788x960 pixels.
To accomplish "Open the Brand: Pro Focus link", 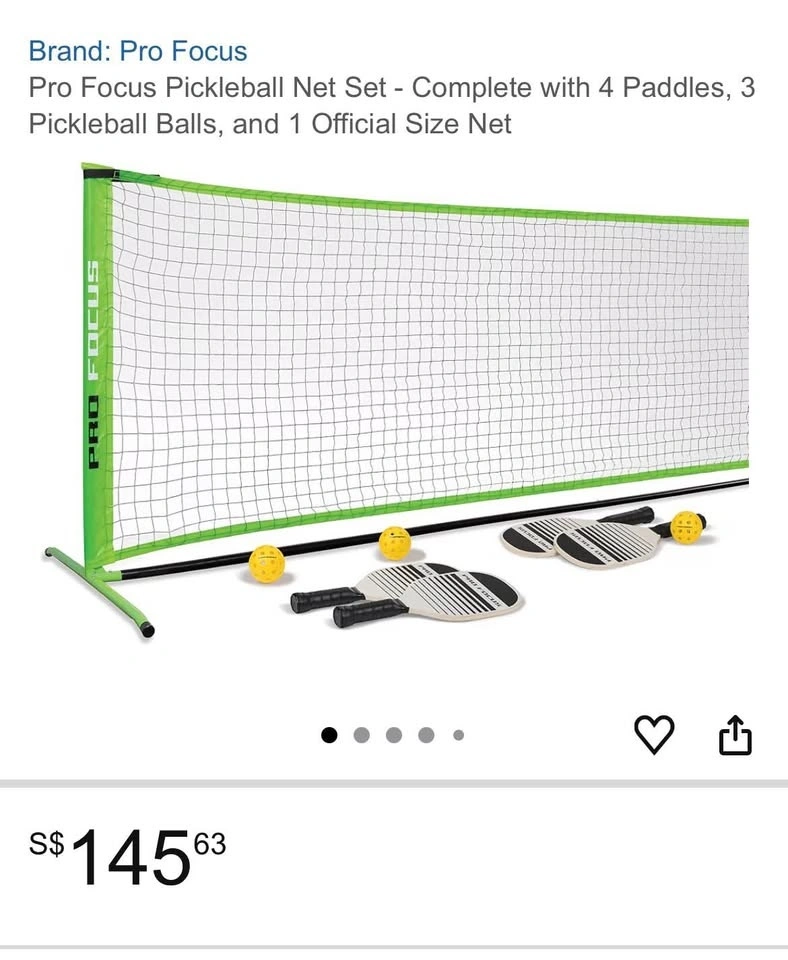I will click(137, 51).
